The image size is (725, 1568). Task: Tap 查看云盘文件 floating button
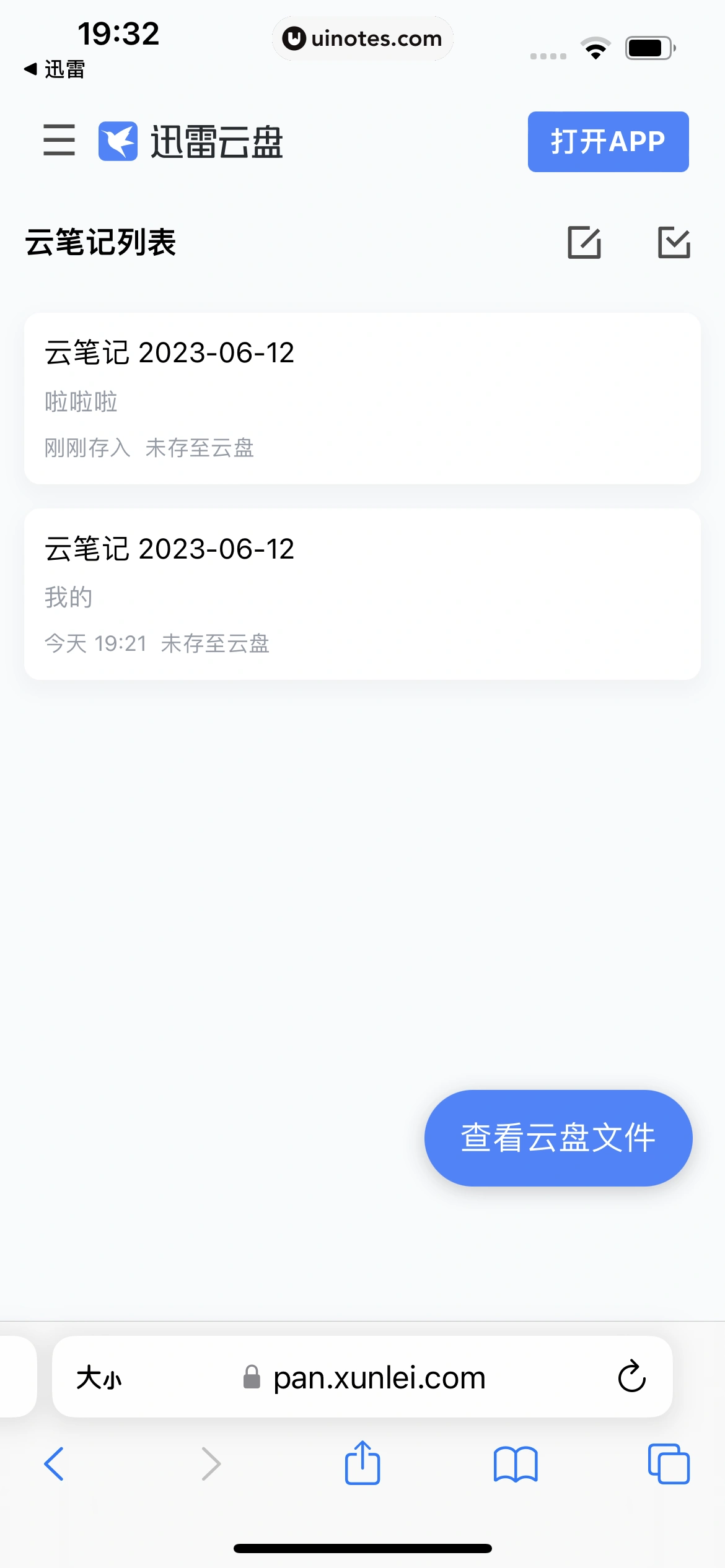558,1138
